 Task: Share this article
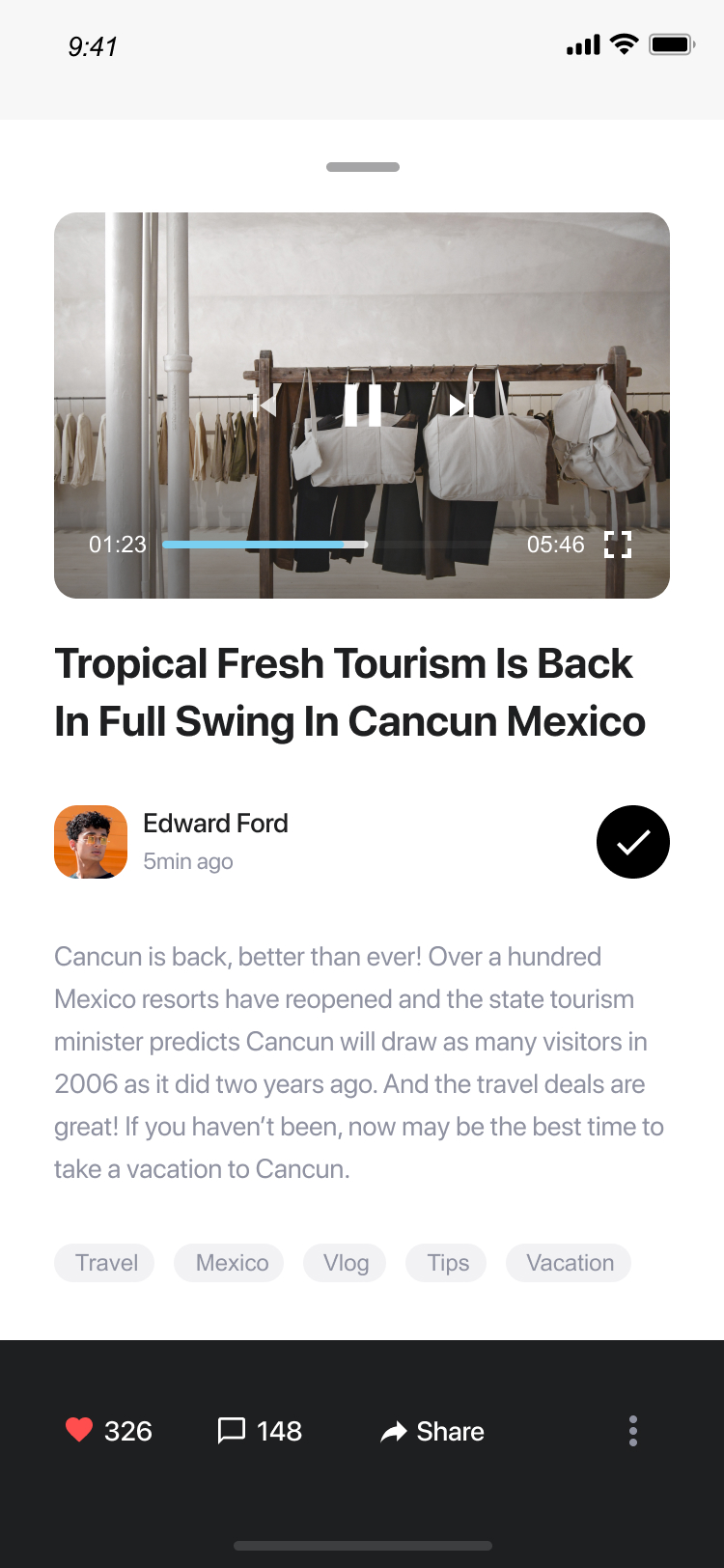[432, 1431]
